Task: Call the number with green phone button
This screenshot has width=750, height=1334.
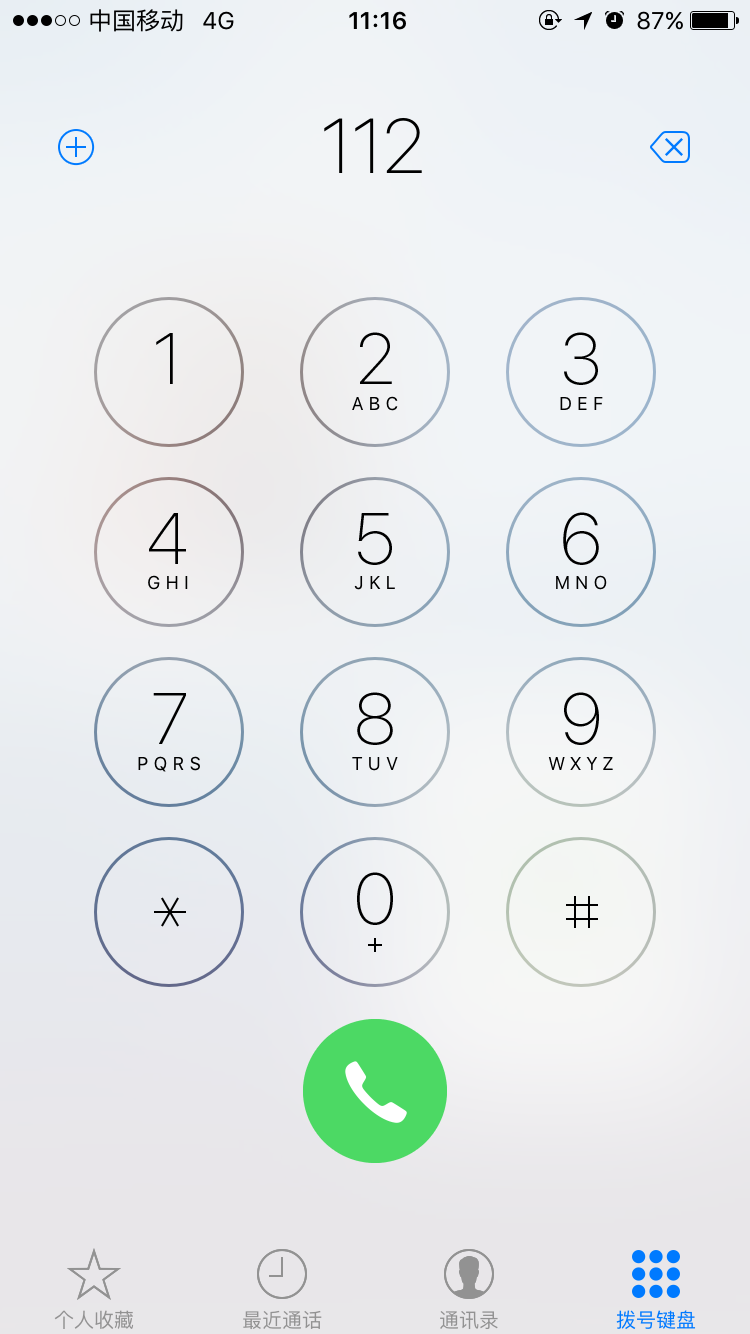Action: 375,1091
